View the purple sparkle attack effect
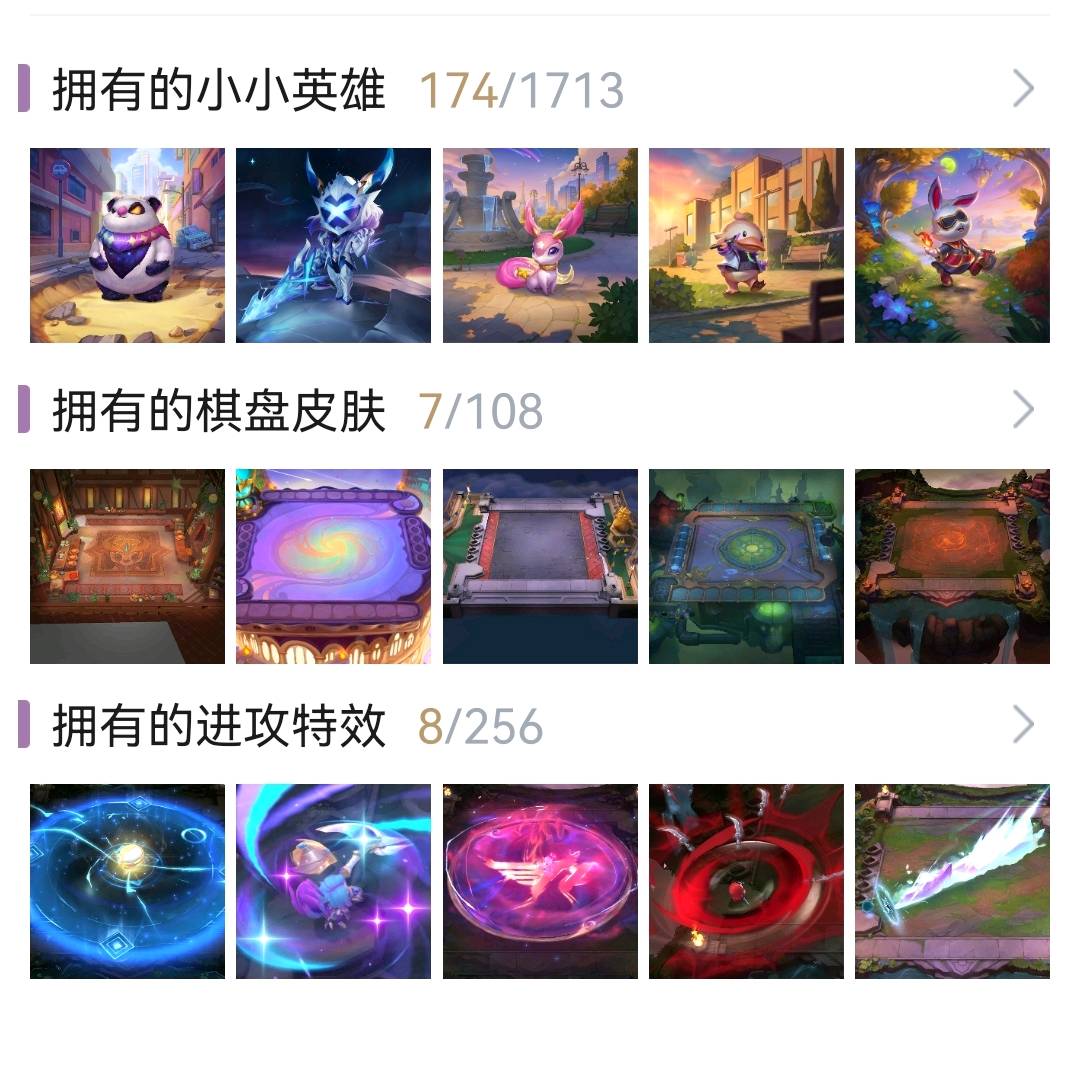Screen dimensions: 1080x1088 coord(333,881)
